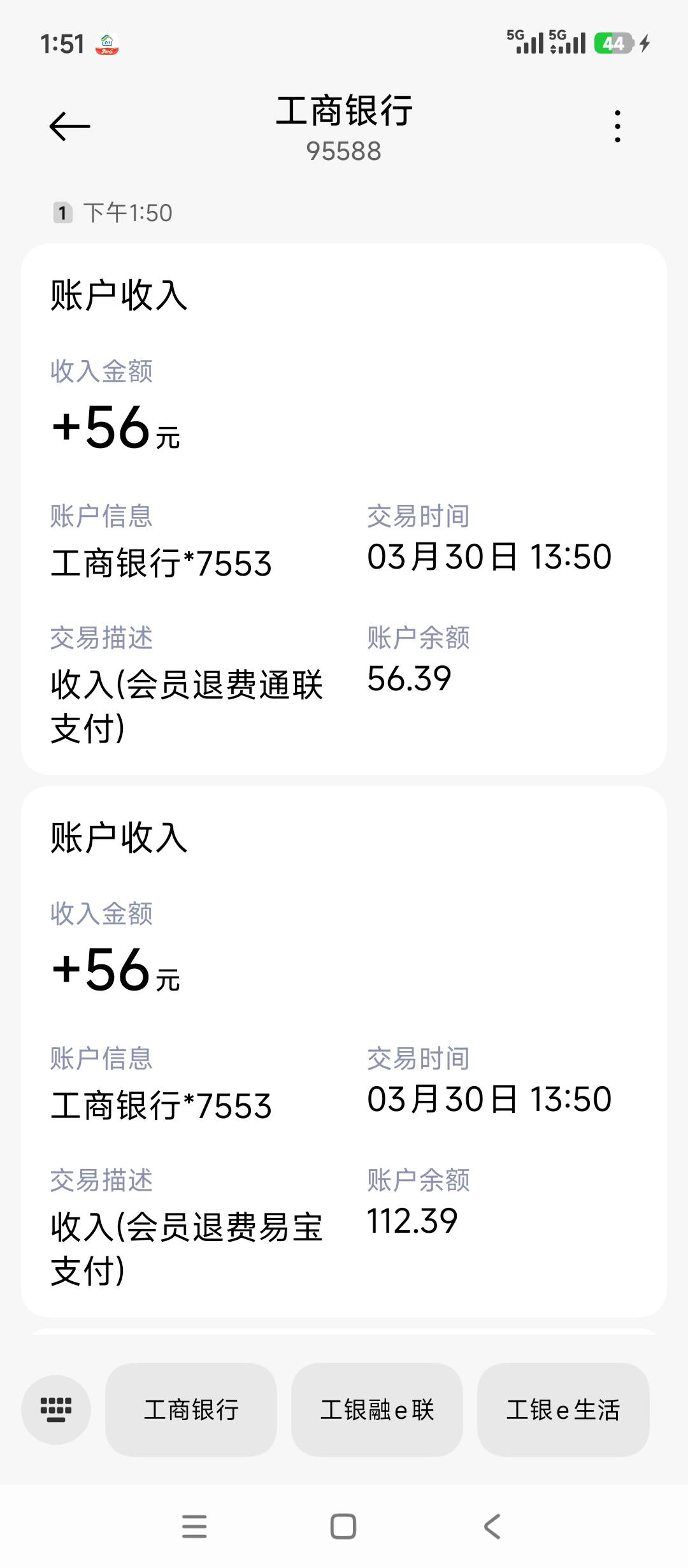Tap the system home button
688x1568 pixels.
pos(343,1527)
